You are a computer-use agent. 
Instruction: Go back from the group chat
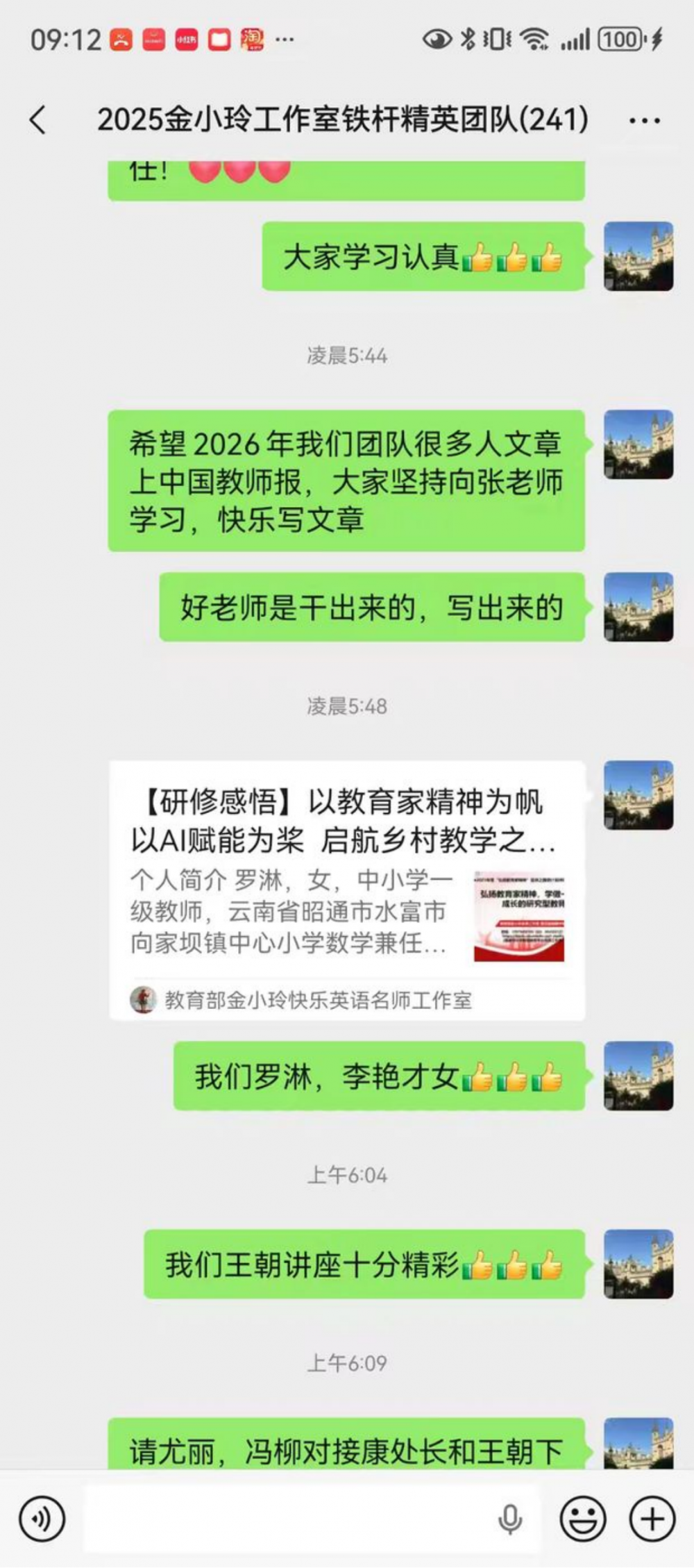pos(38,120)
